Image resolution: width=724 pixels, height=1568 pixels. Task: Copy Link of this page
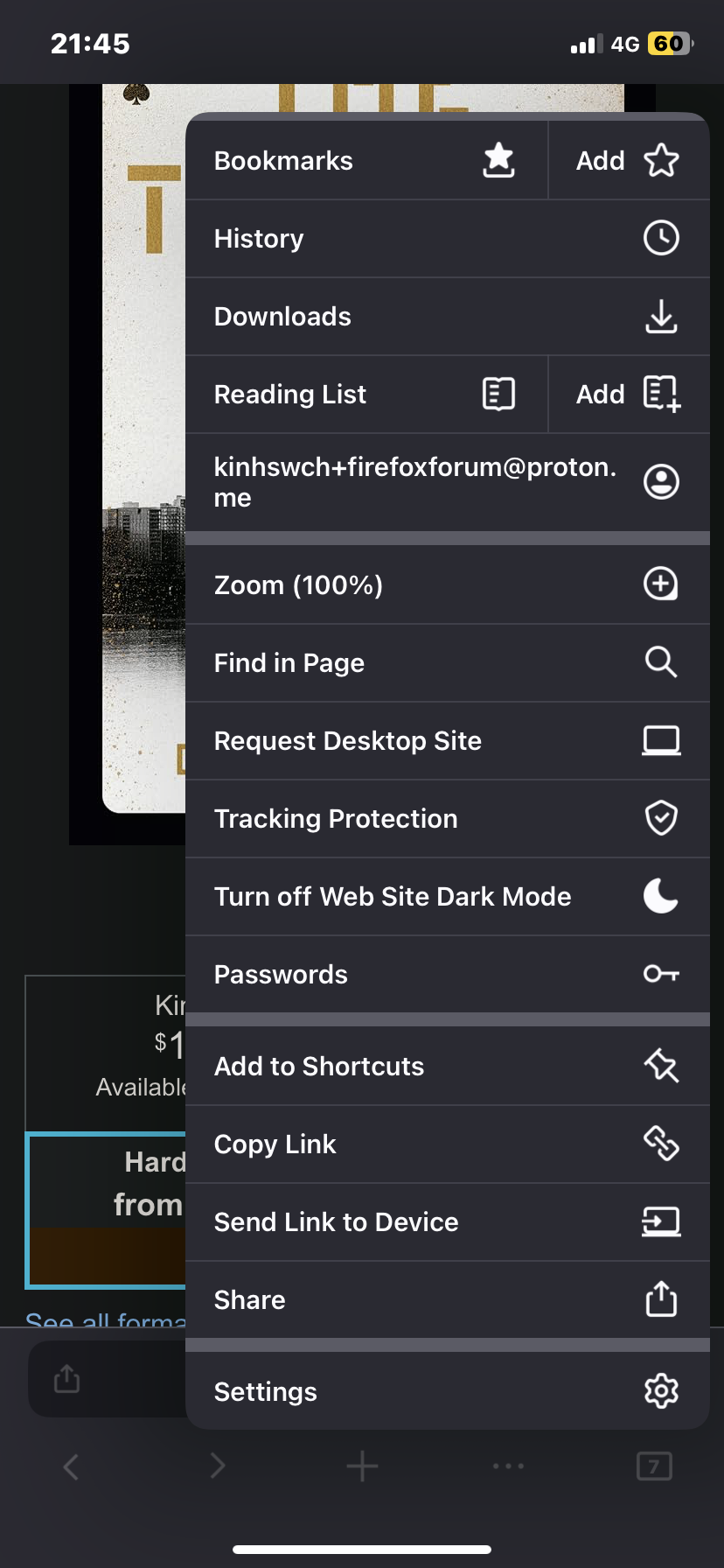[447, 1144]
